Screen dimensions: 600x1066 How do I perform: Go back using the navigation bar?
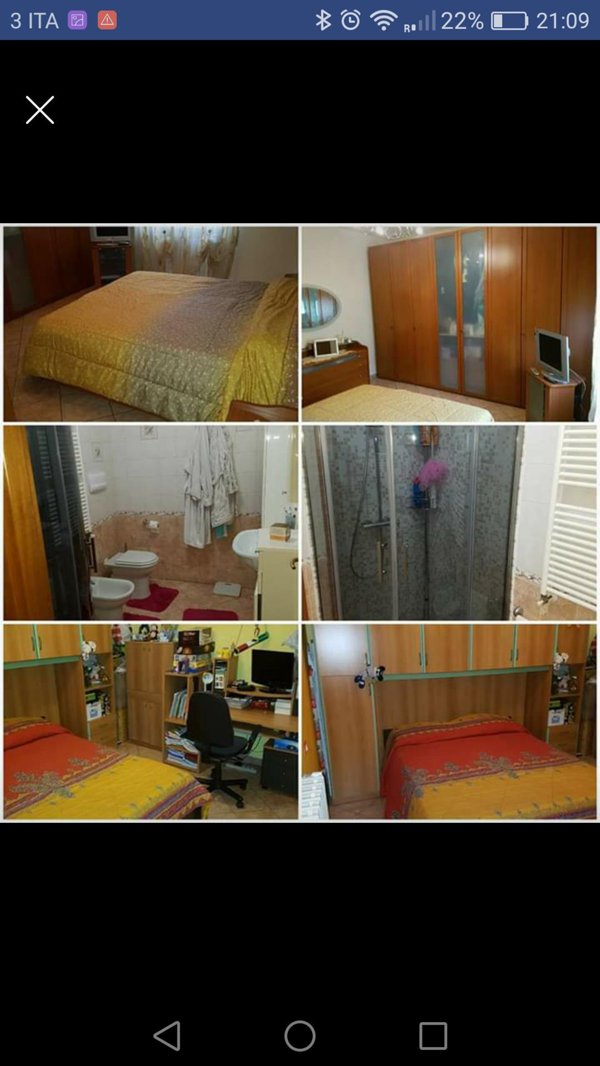[x=167, y=1035]
